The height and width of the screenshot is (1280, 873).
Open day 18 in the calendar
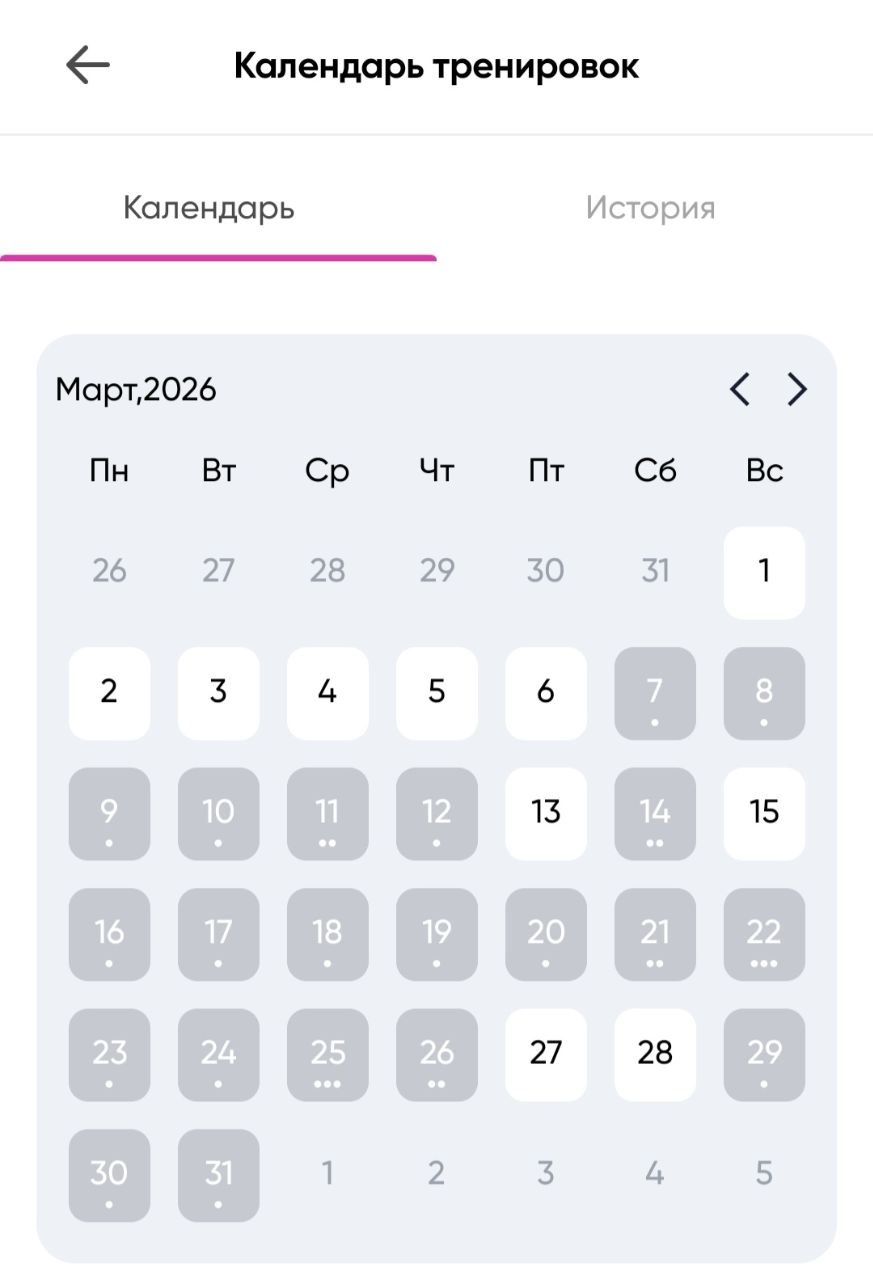(x=328, y=934)
